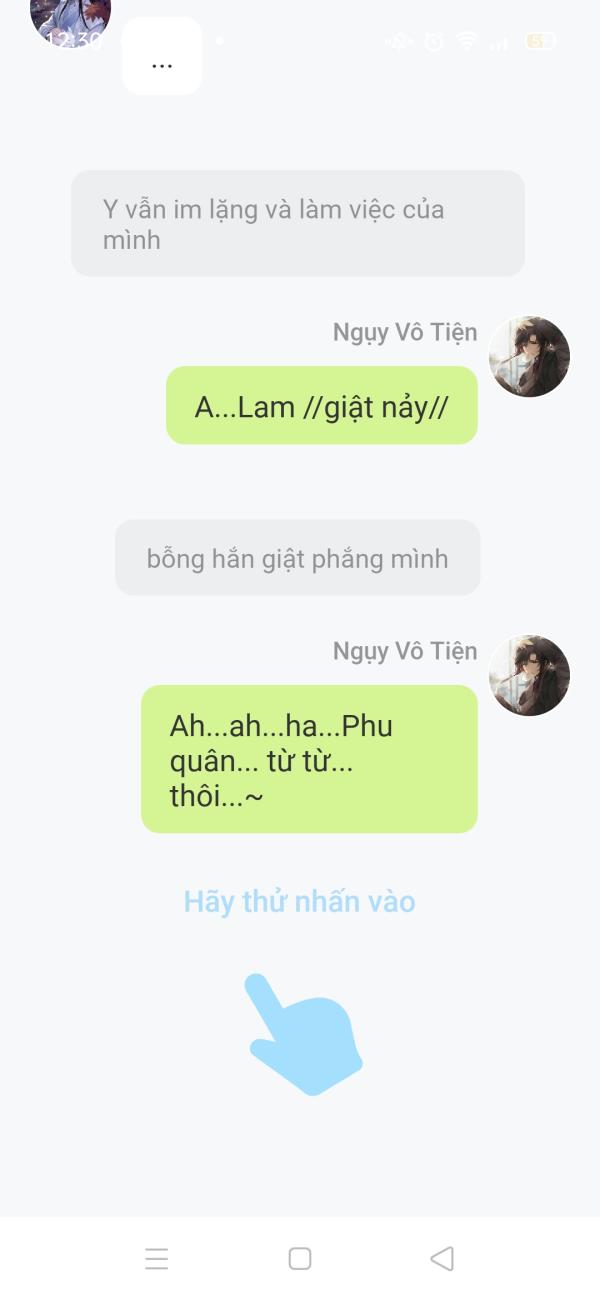The width and height of the screenshot is (600, 1300).
Task: Open recent apps from the navigation bar
Action: pyautogui.click(x=157, y=1258)
